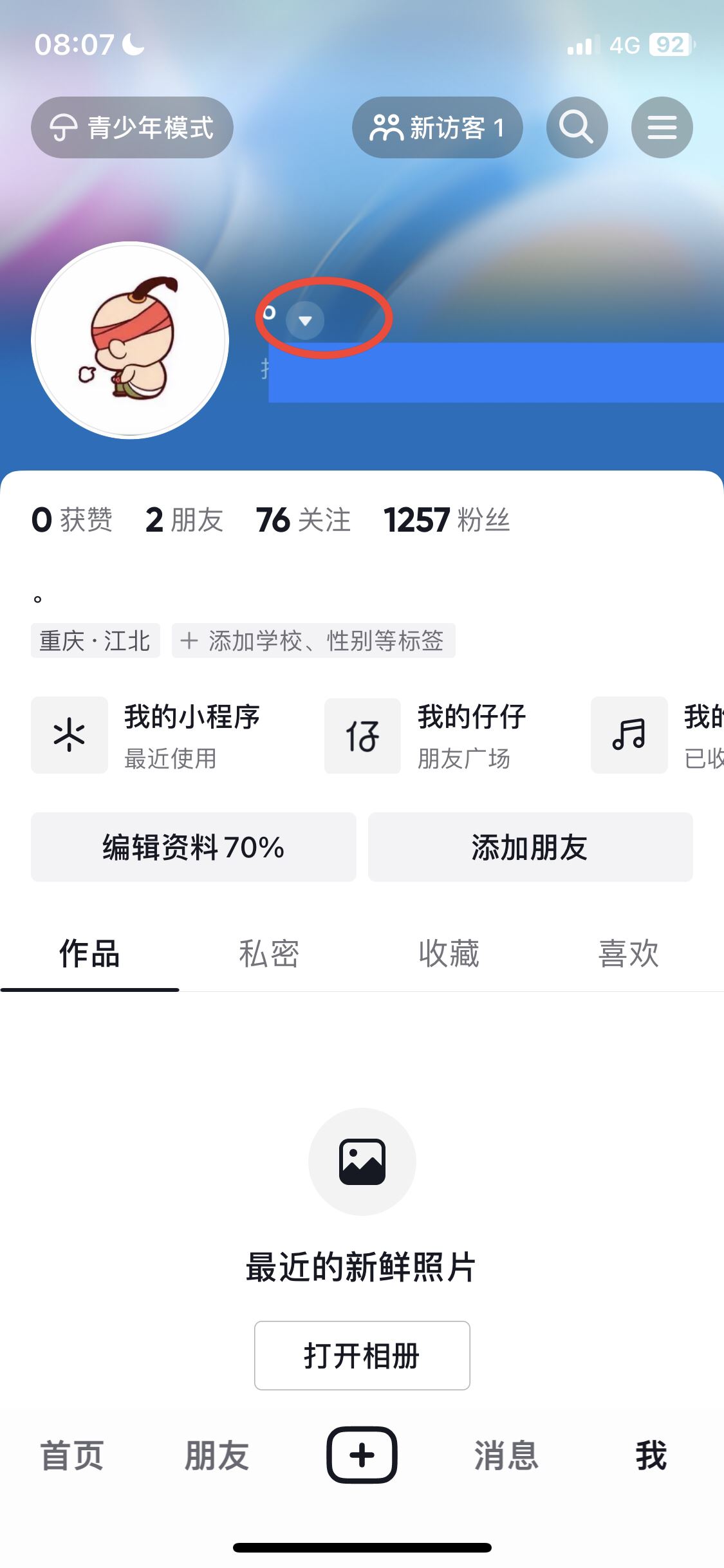This screenshot has width=724, height=1568.
Task: Switch to the 收藏 tab
Action: tap(449, 955)
